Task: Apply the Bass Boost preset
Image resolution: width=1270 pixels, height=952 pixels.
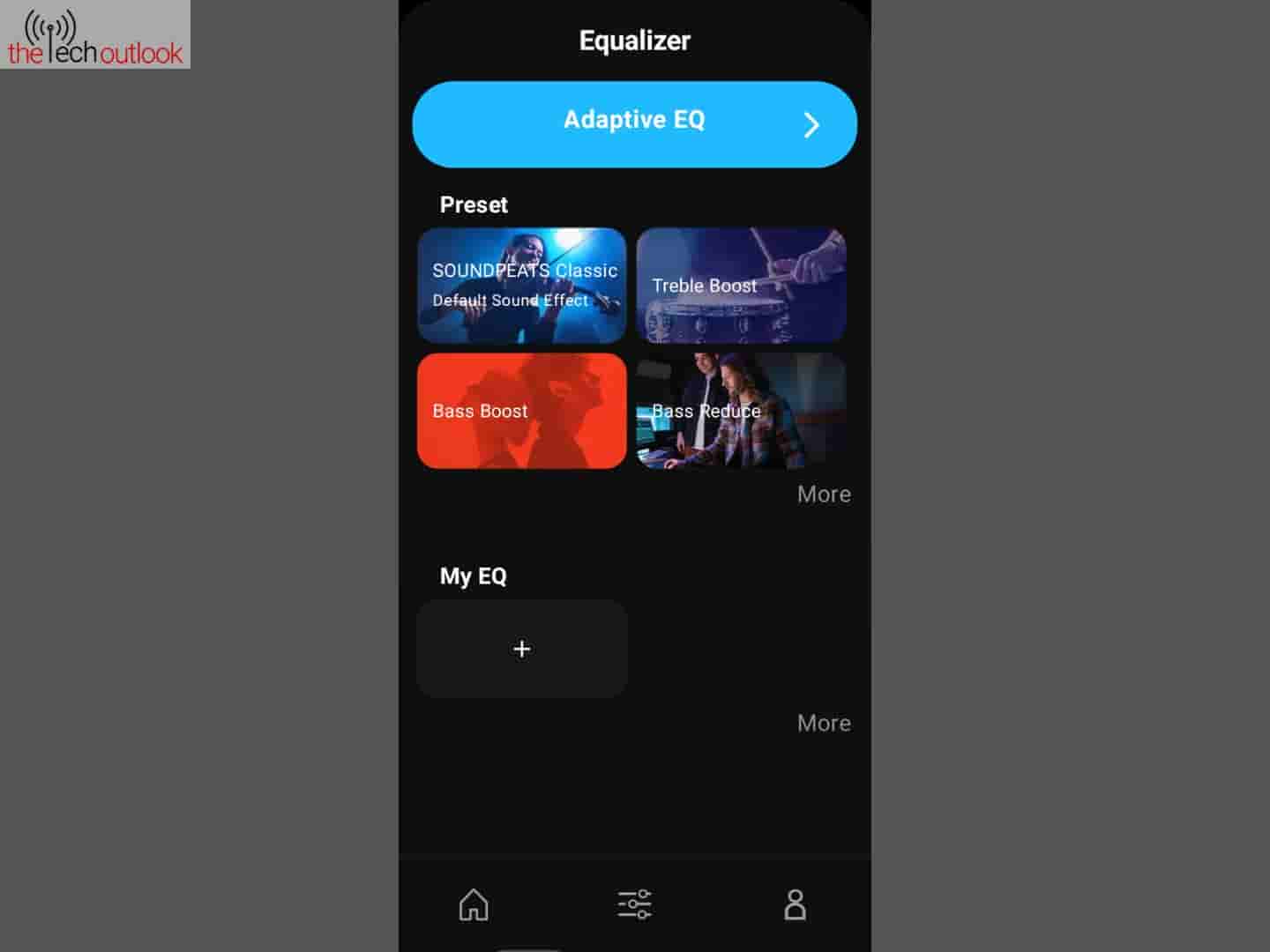Action: coord(521,411)
